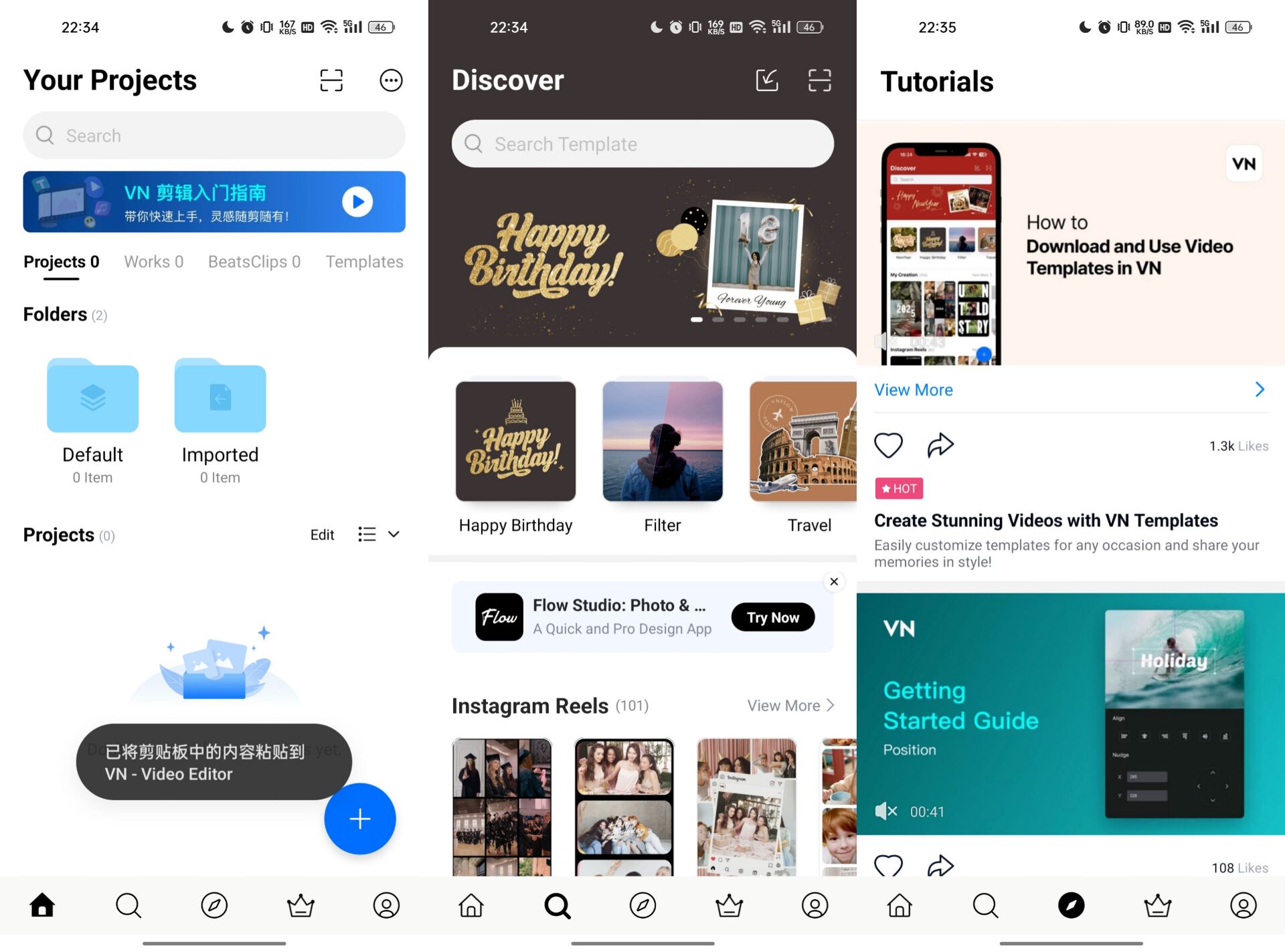Dismiss the Flow Studio ad

[834, 581]
